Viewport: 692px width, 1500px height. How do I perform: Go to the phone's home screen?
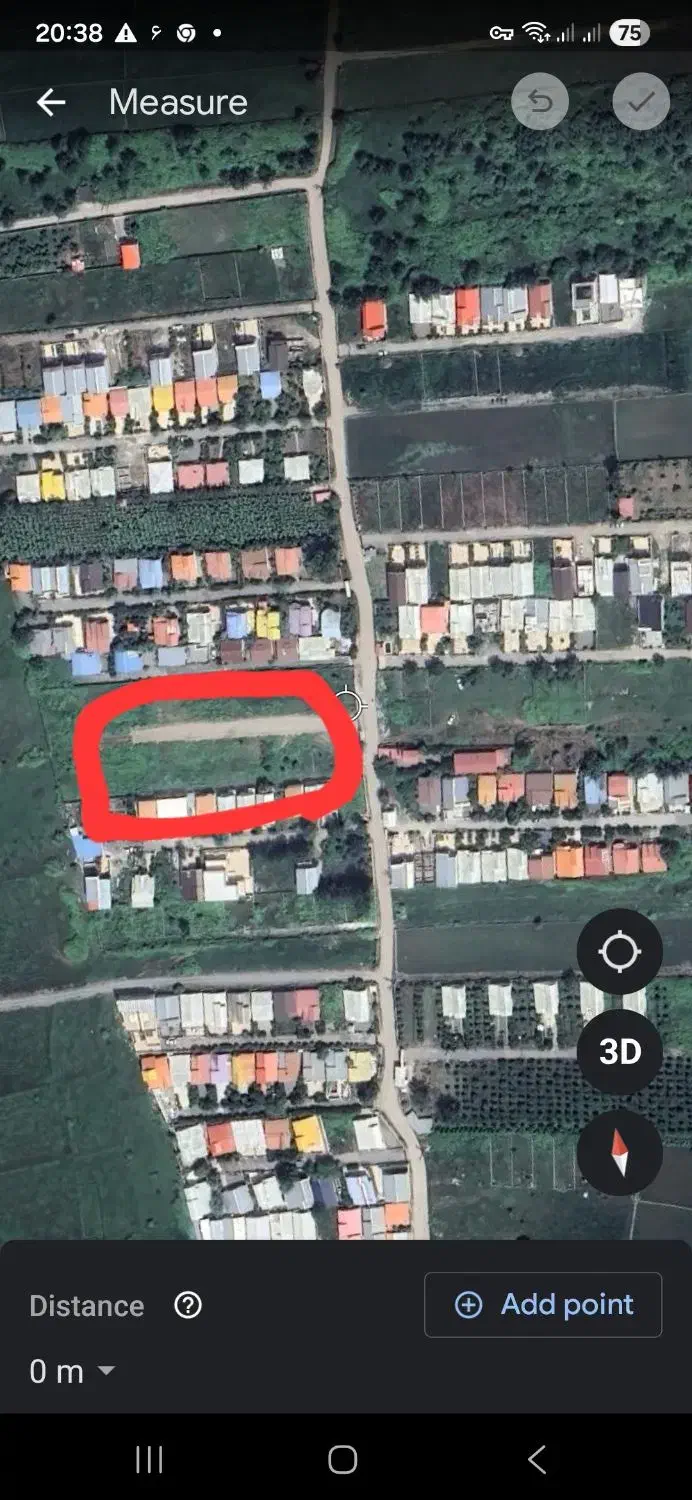[x=343, y=1460]
